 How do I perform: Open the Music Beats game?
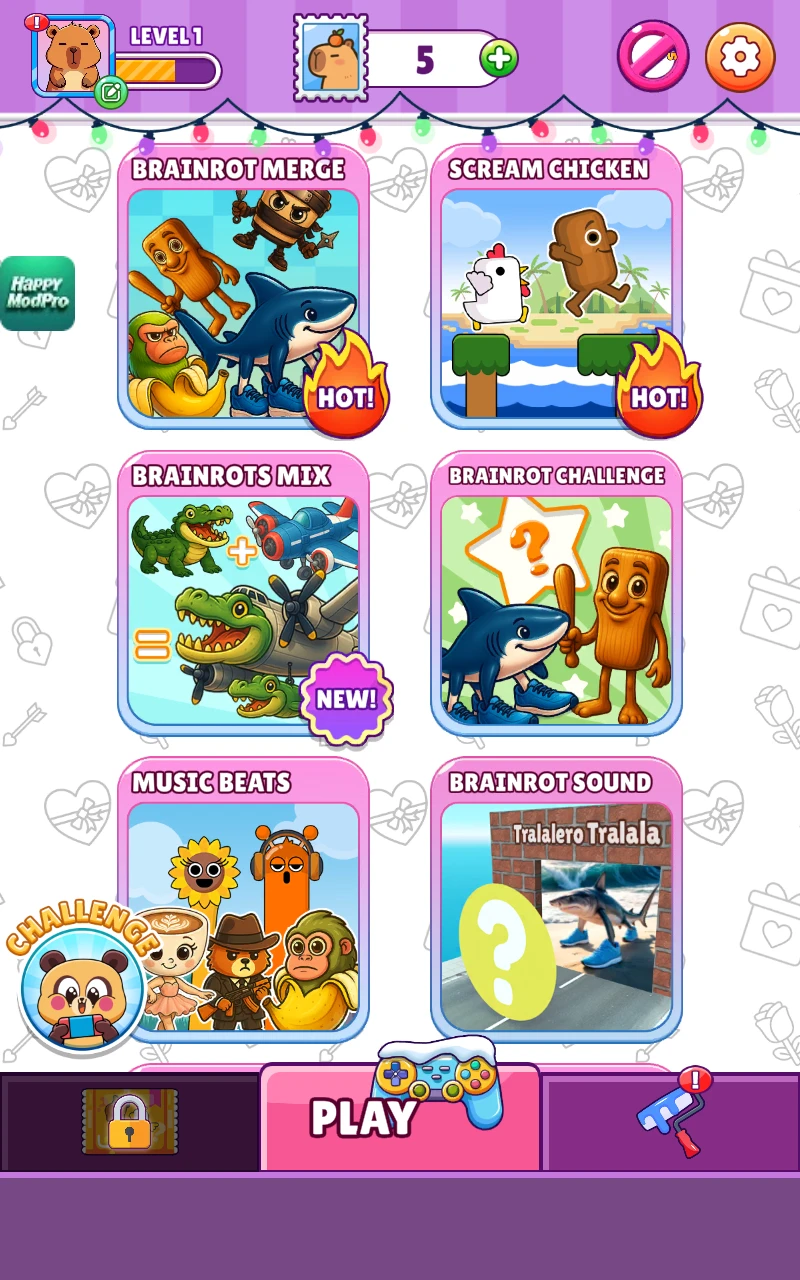[243, 910]
